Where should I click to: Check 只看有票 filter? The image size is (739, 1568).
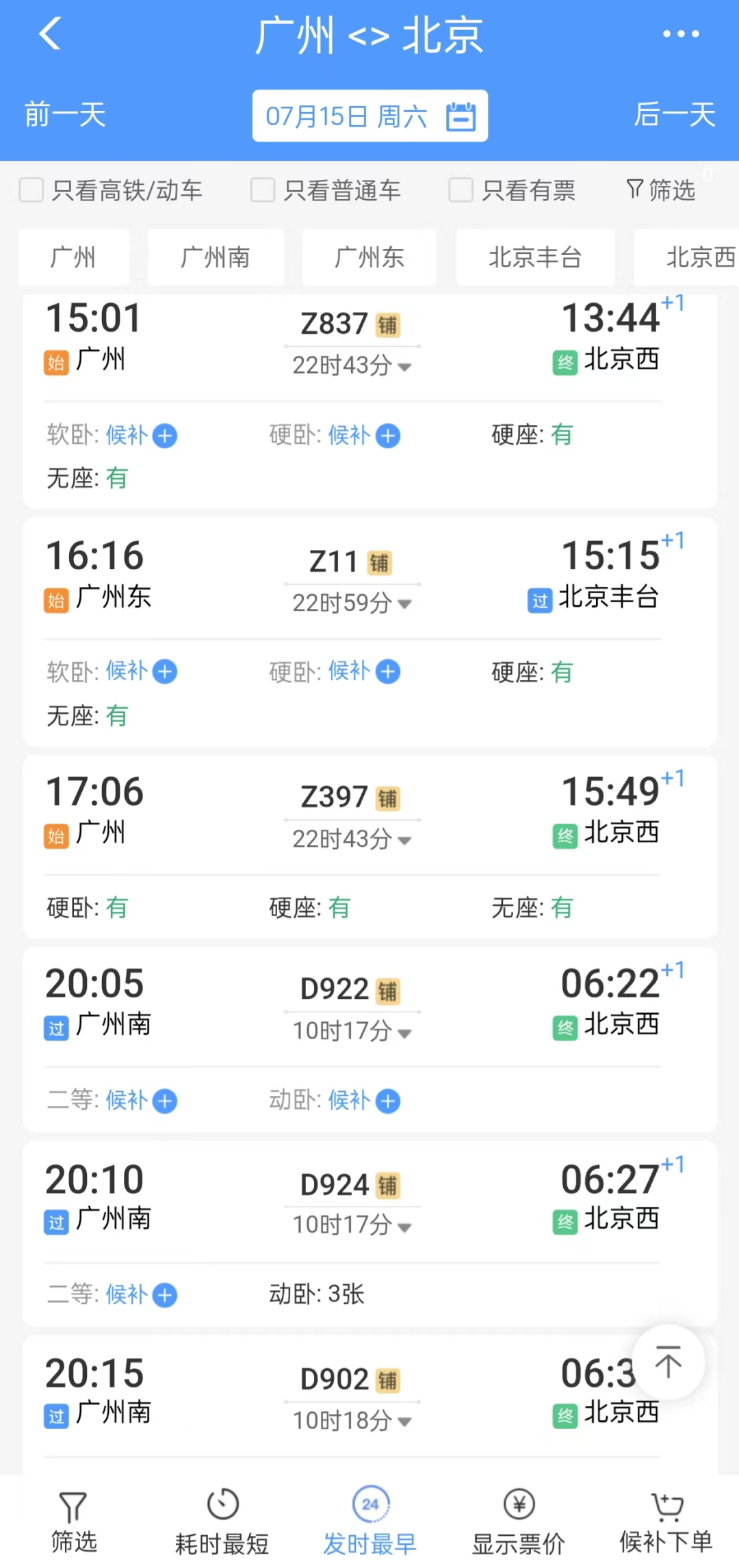point(512,190)
